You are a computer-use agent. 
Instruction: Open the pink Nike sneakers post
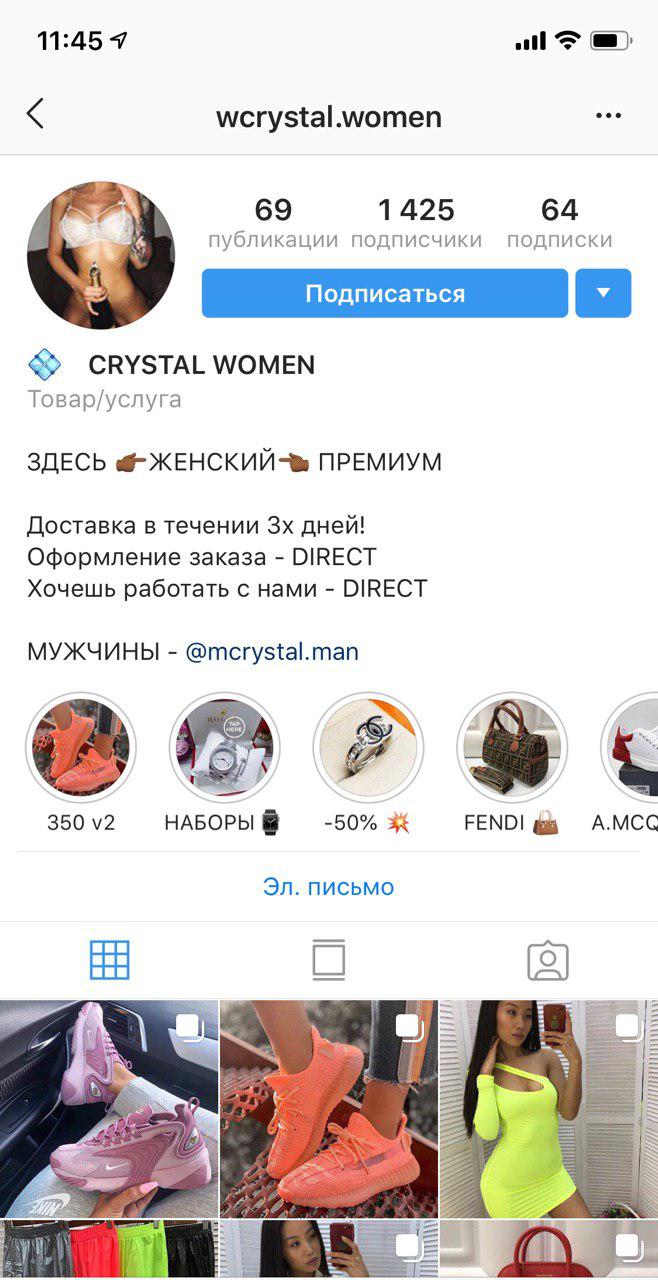point(108,1109)
